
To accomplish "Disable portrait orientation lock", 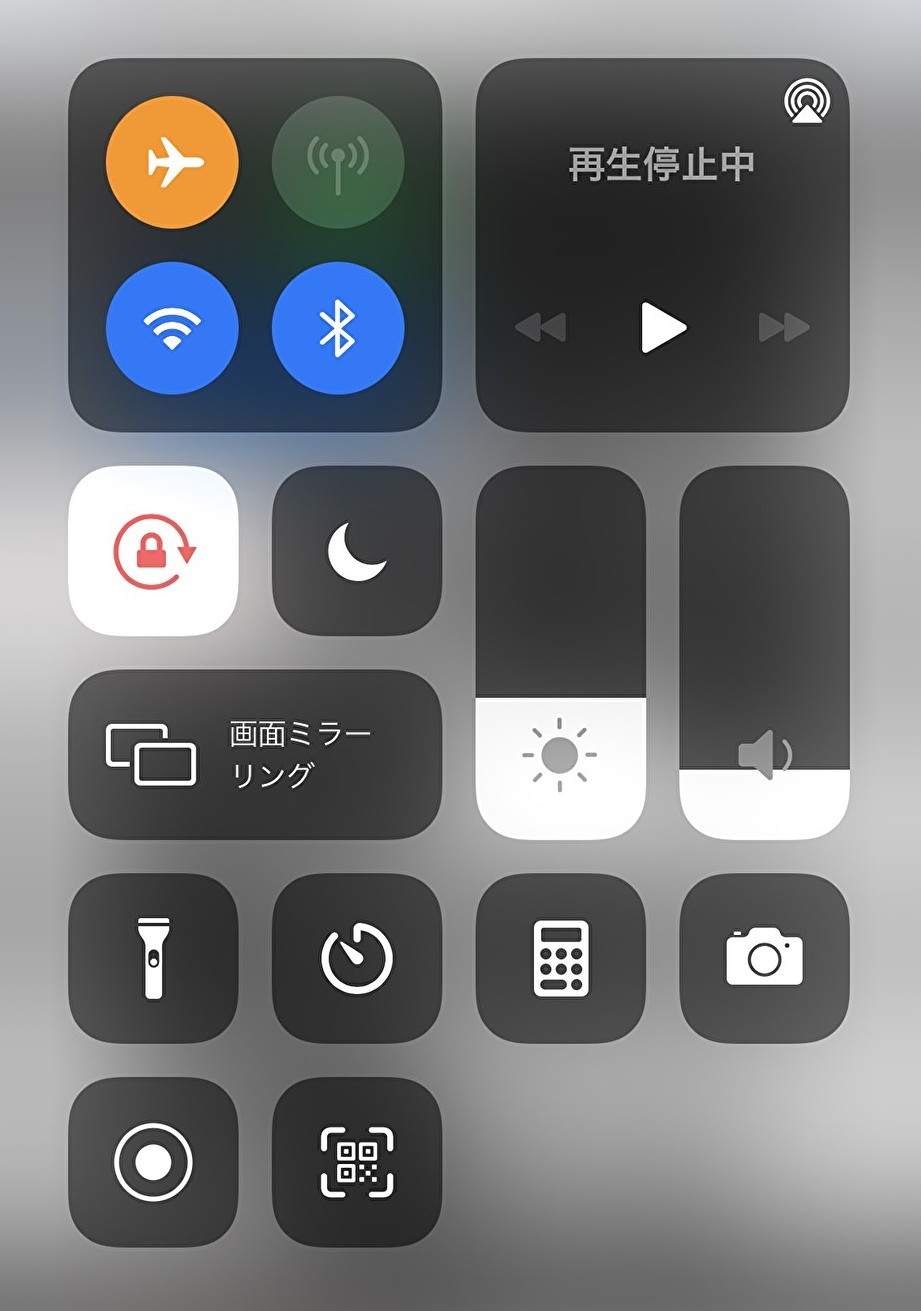I will 153,551.
